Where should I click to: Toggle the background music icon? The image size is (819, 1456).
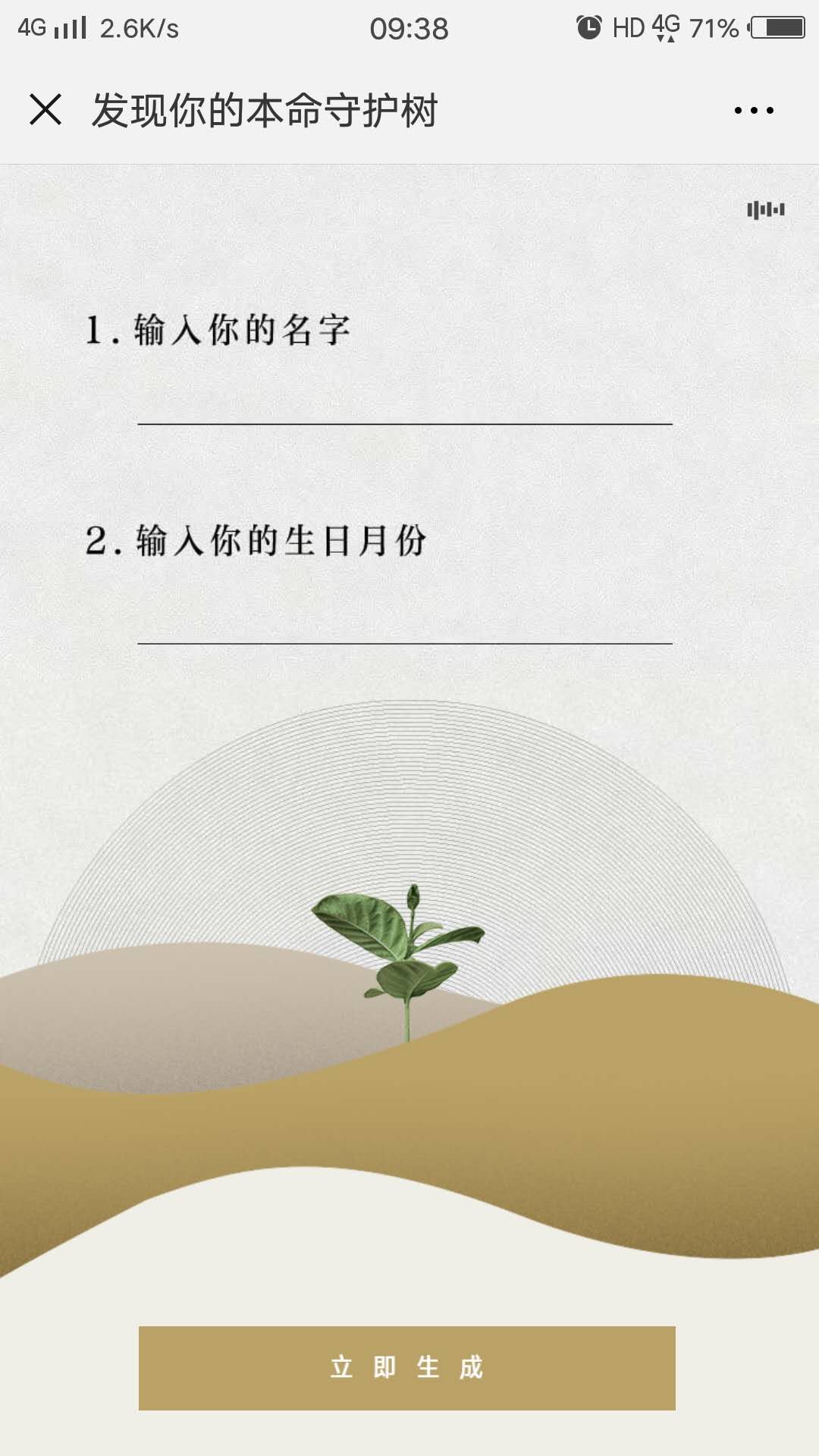[x=766, y=210]
